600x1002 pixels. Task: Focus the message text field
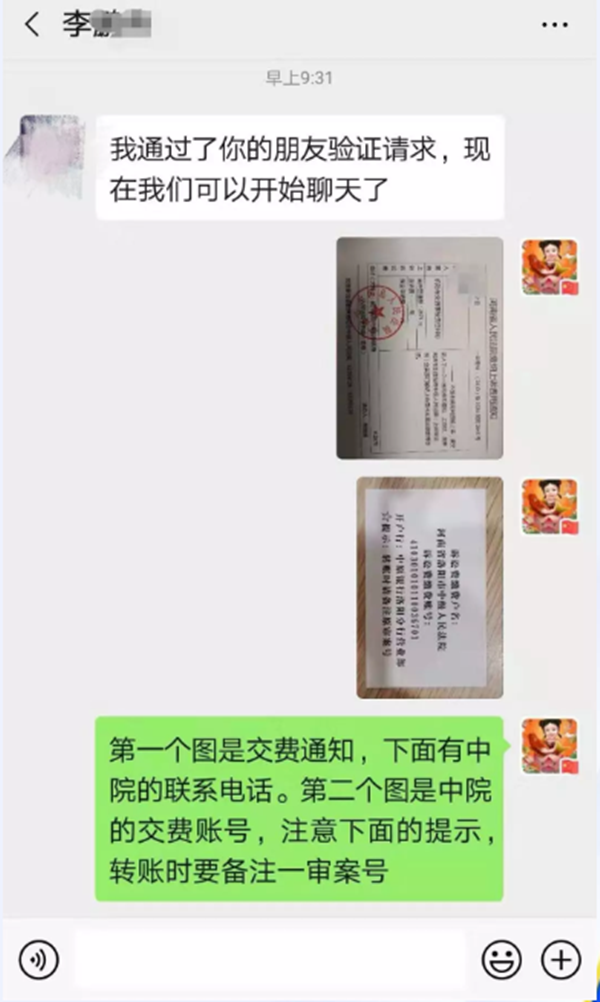click(270, 960)
